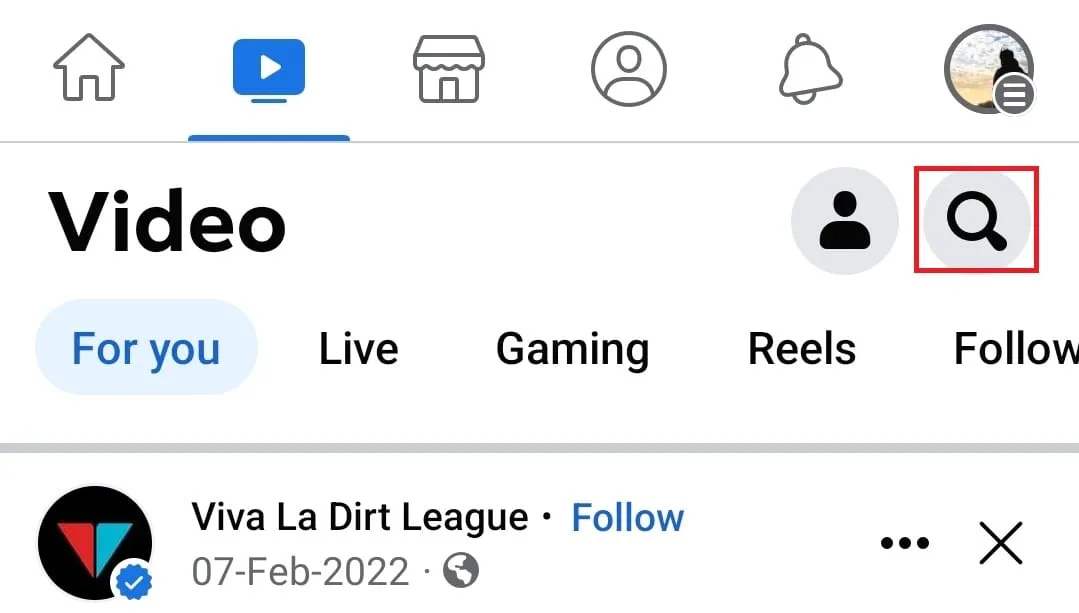Open the video profile person icon
The height and width of the screenshot is (613, 1079).
click(845, 220)
